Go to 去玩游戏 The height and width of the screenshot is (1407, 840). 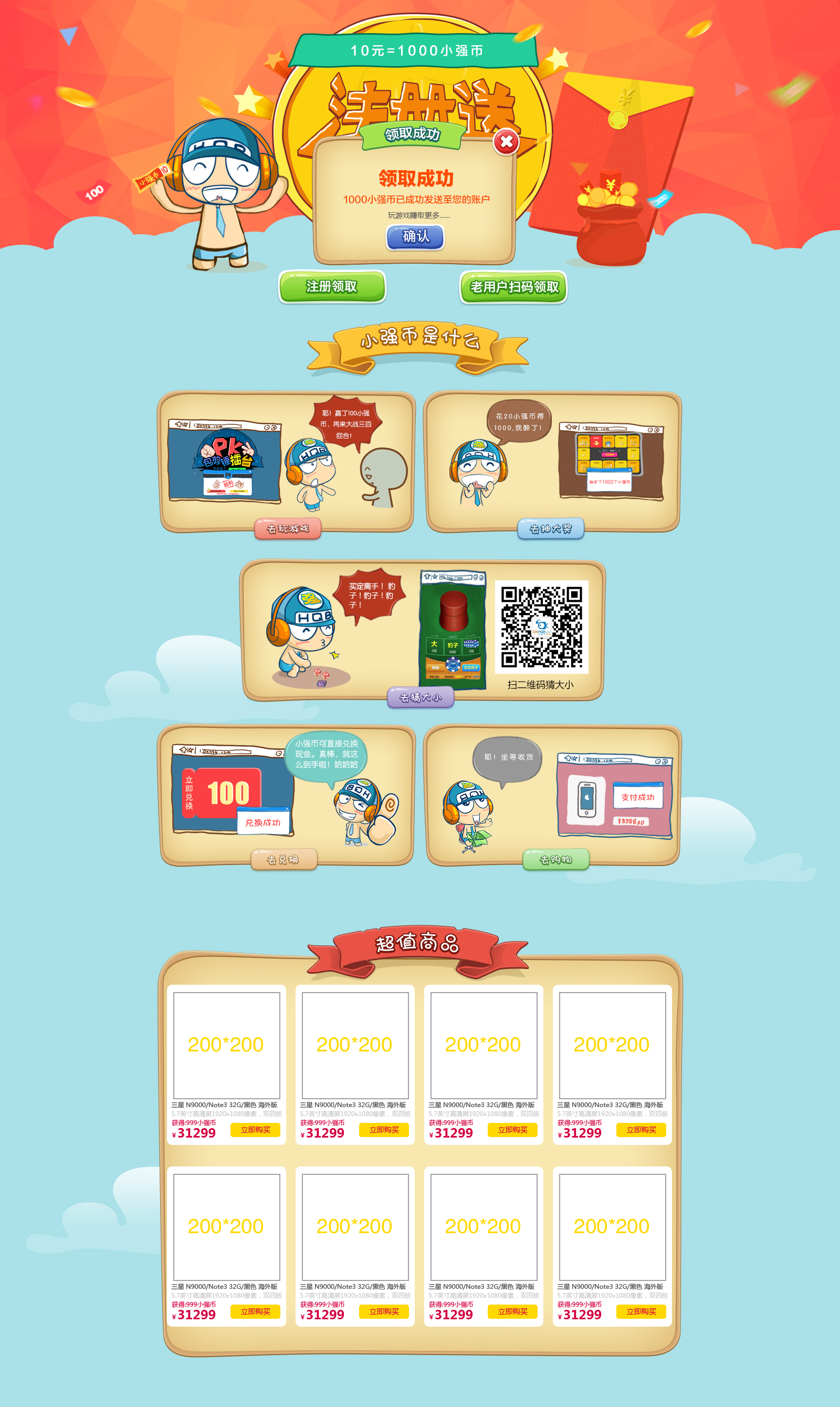[288, 528]
